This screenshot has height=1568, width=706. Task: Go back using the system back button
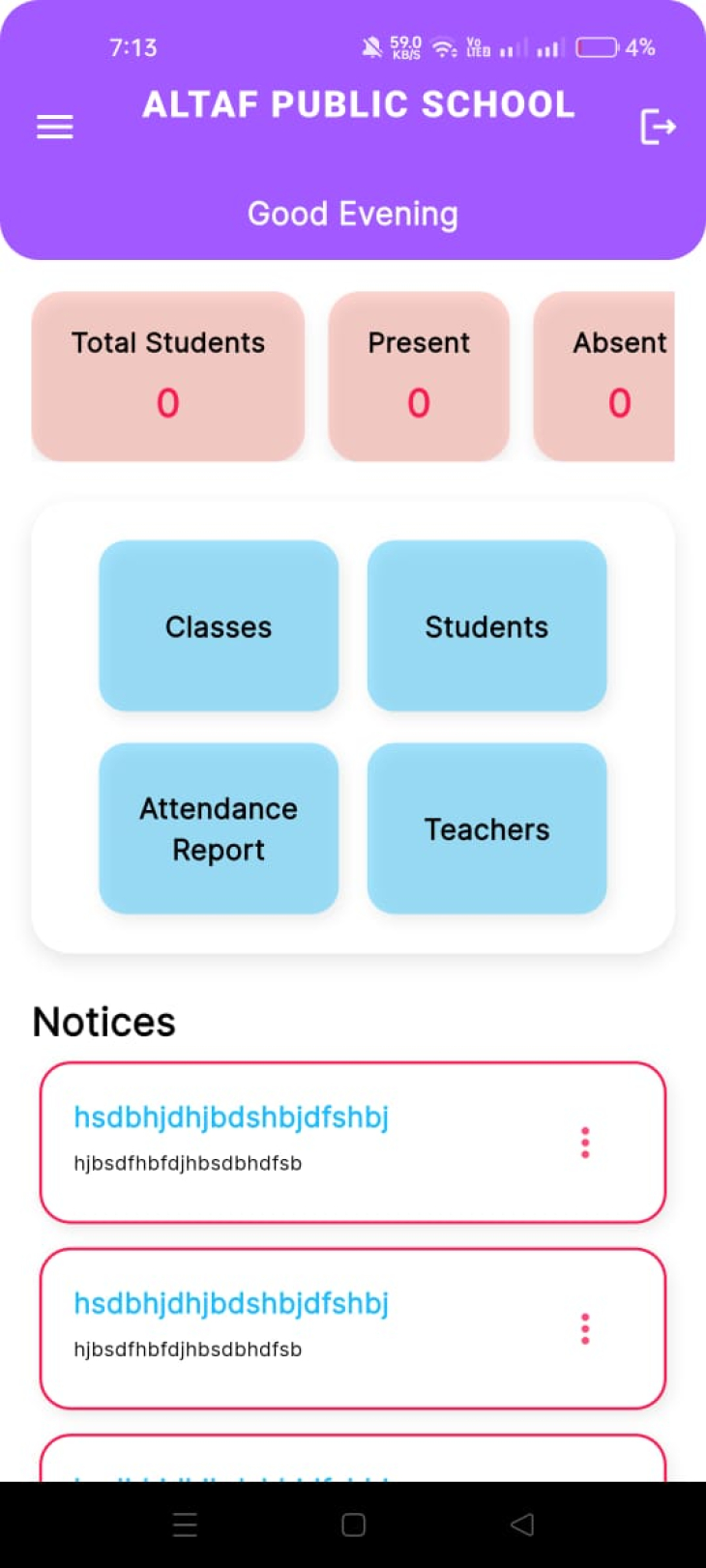[522, 1524]
